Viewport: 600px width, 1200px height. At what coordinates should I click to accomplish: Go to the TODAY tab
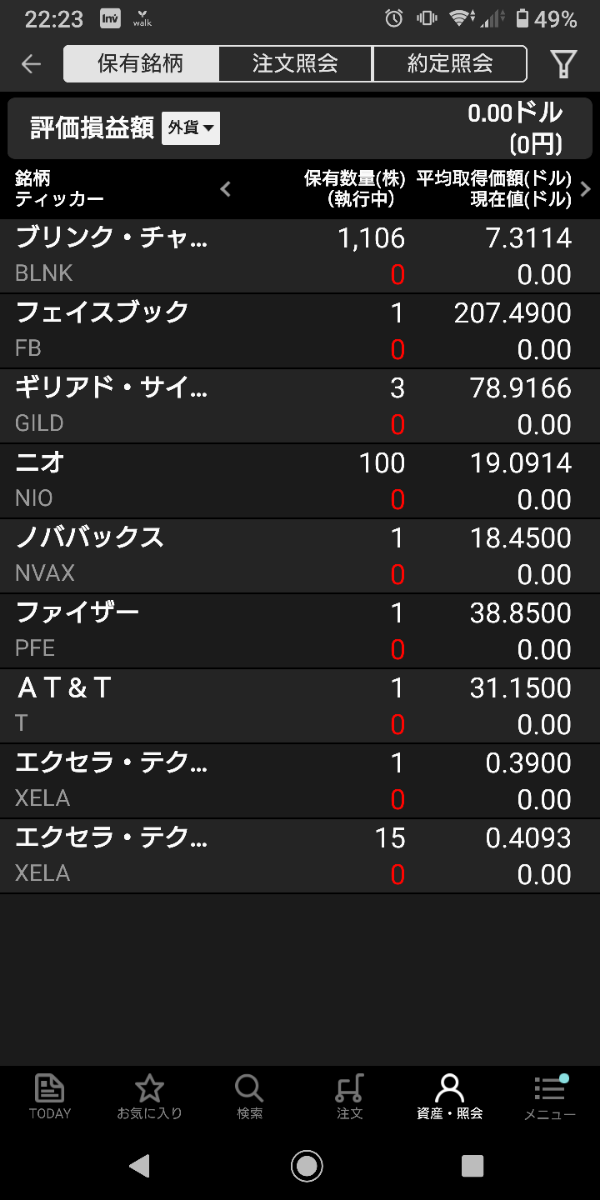tap(50, 1096)
